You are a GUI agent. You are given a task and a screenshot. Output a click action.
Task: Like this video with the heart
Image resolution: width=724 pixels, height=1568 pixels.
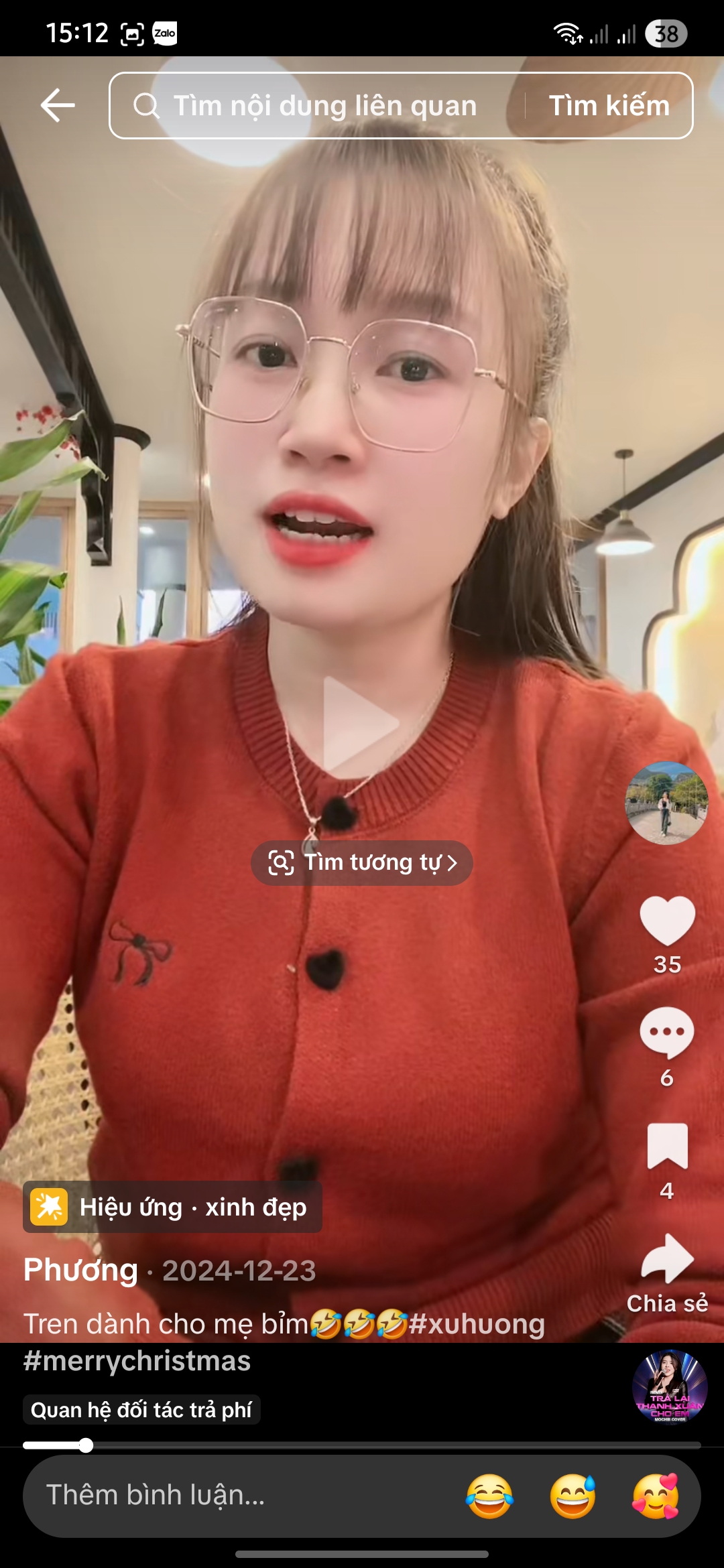click(x=667, y=921)
